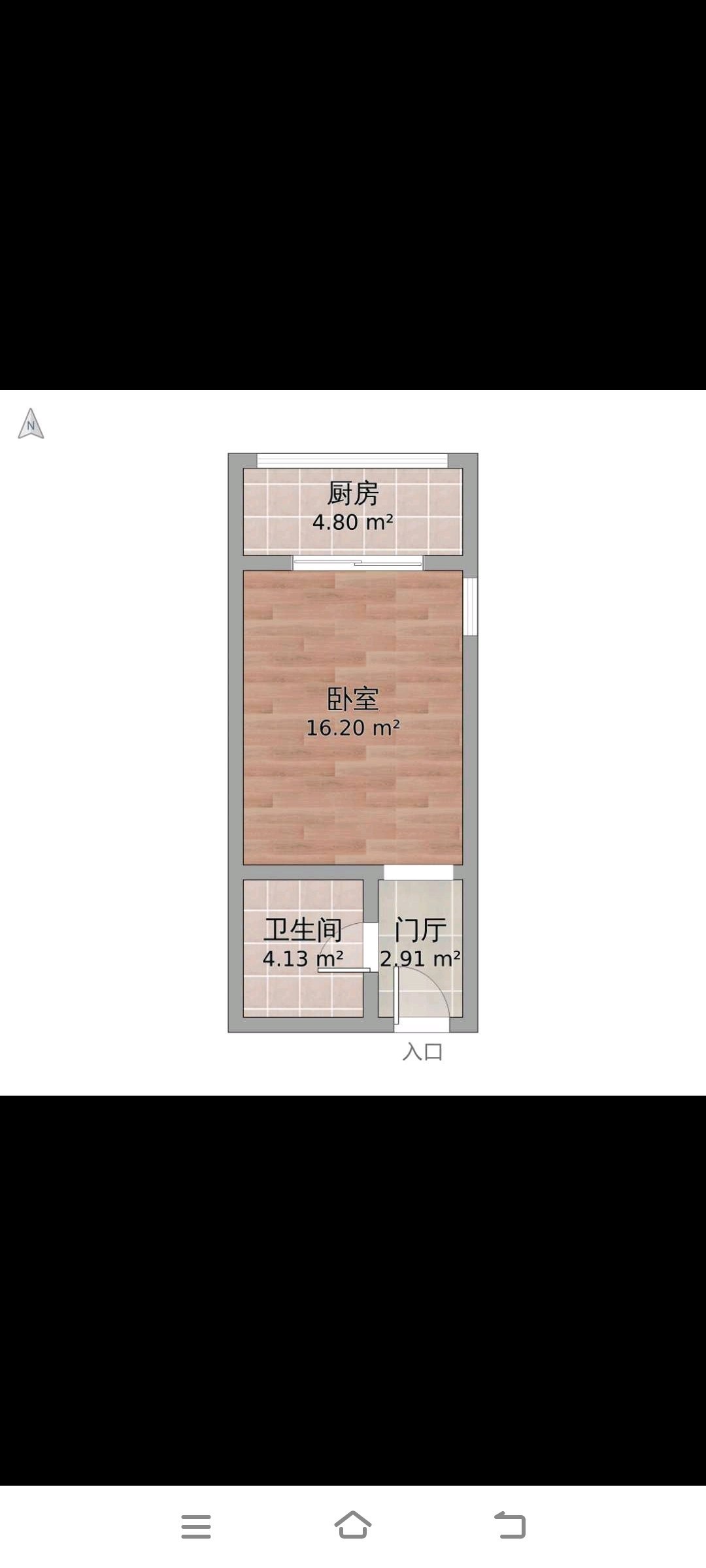Viewport: 706px width, 1568px height.
Task: Return to the home screen
Action: [353, 1526]
